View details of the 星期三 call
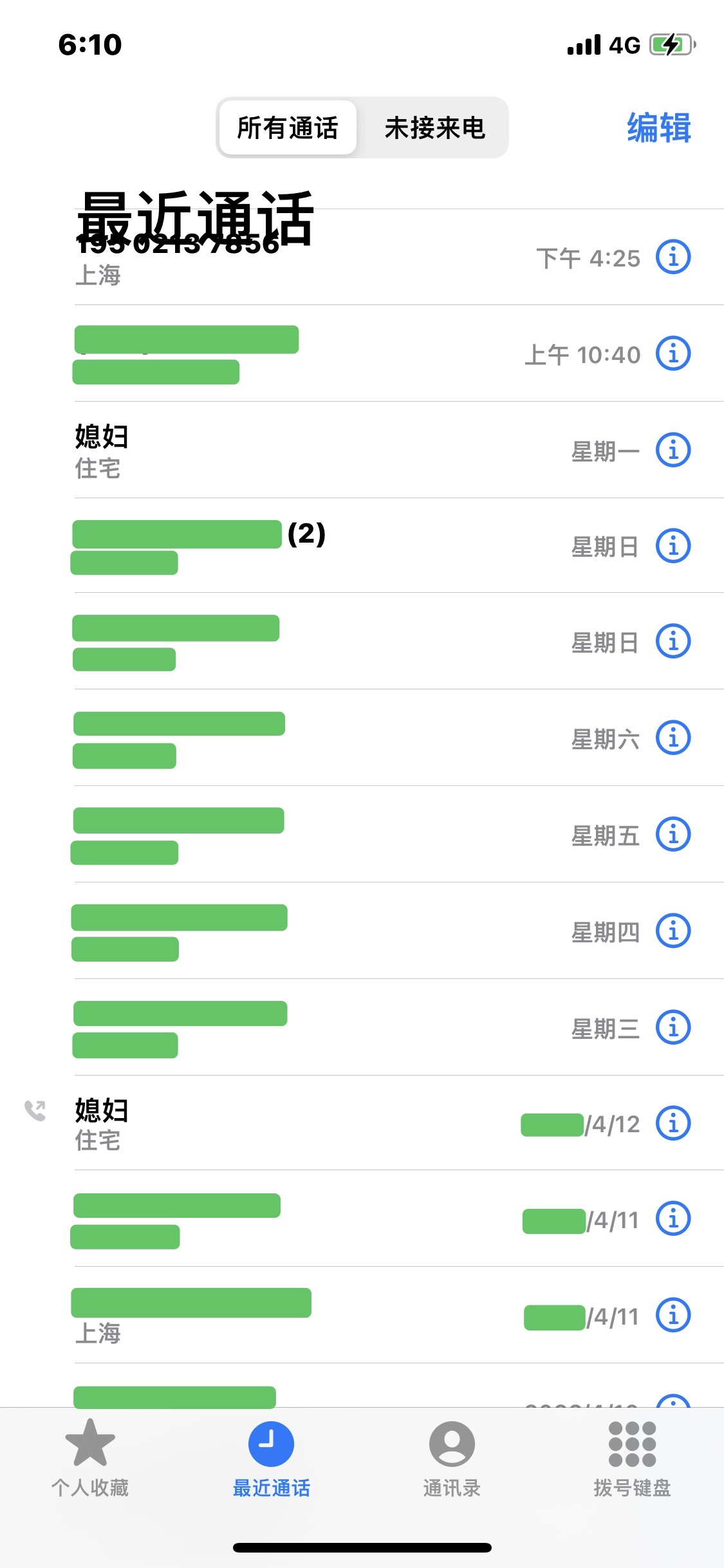Viewport: 724px width, 1568px height. 673,1027
